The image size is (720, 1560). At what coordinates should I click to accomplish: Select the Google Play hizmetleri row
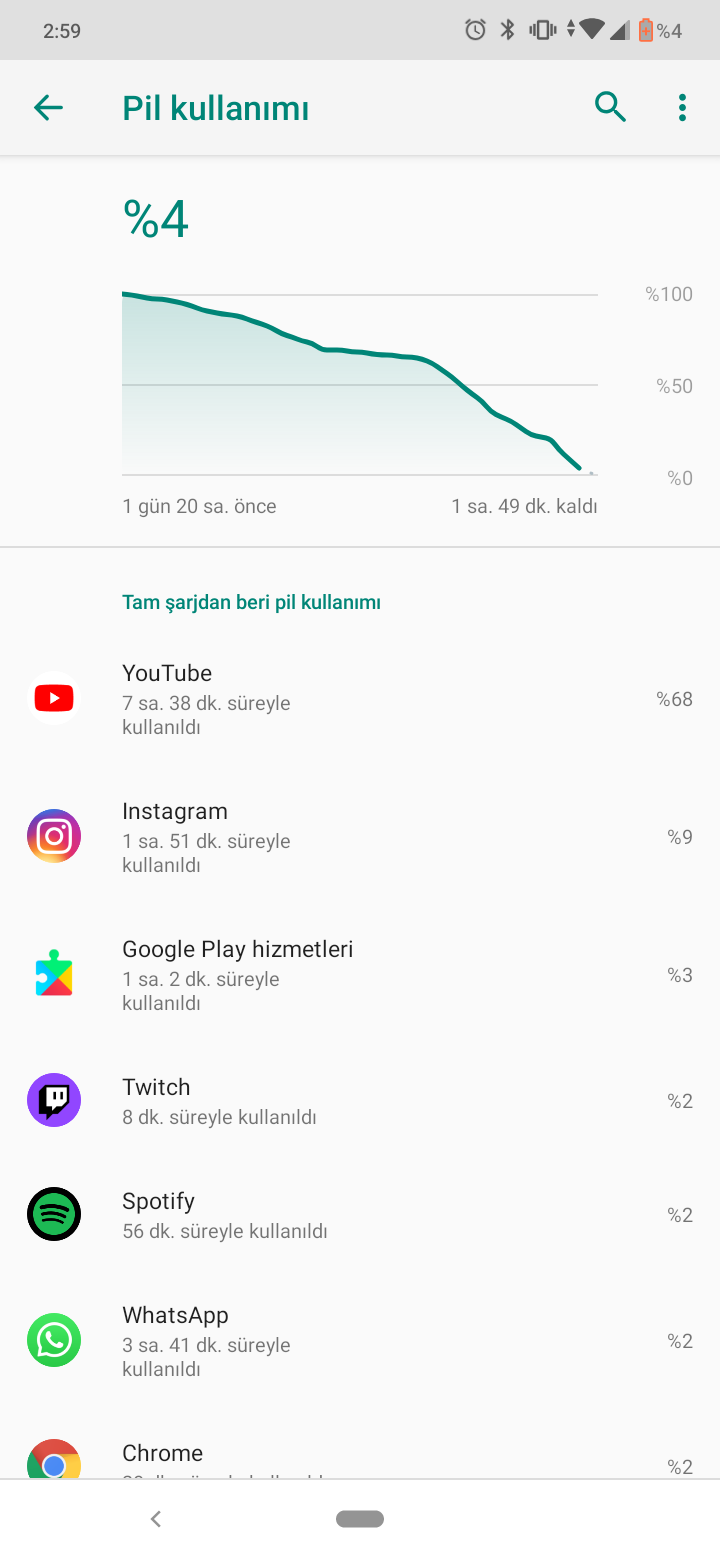[x=360, y=975]
